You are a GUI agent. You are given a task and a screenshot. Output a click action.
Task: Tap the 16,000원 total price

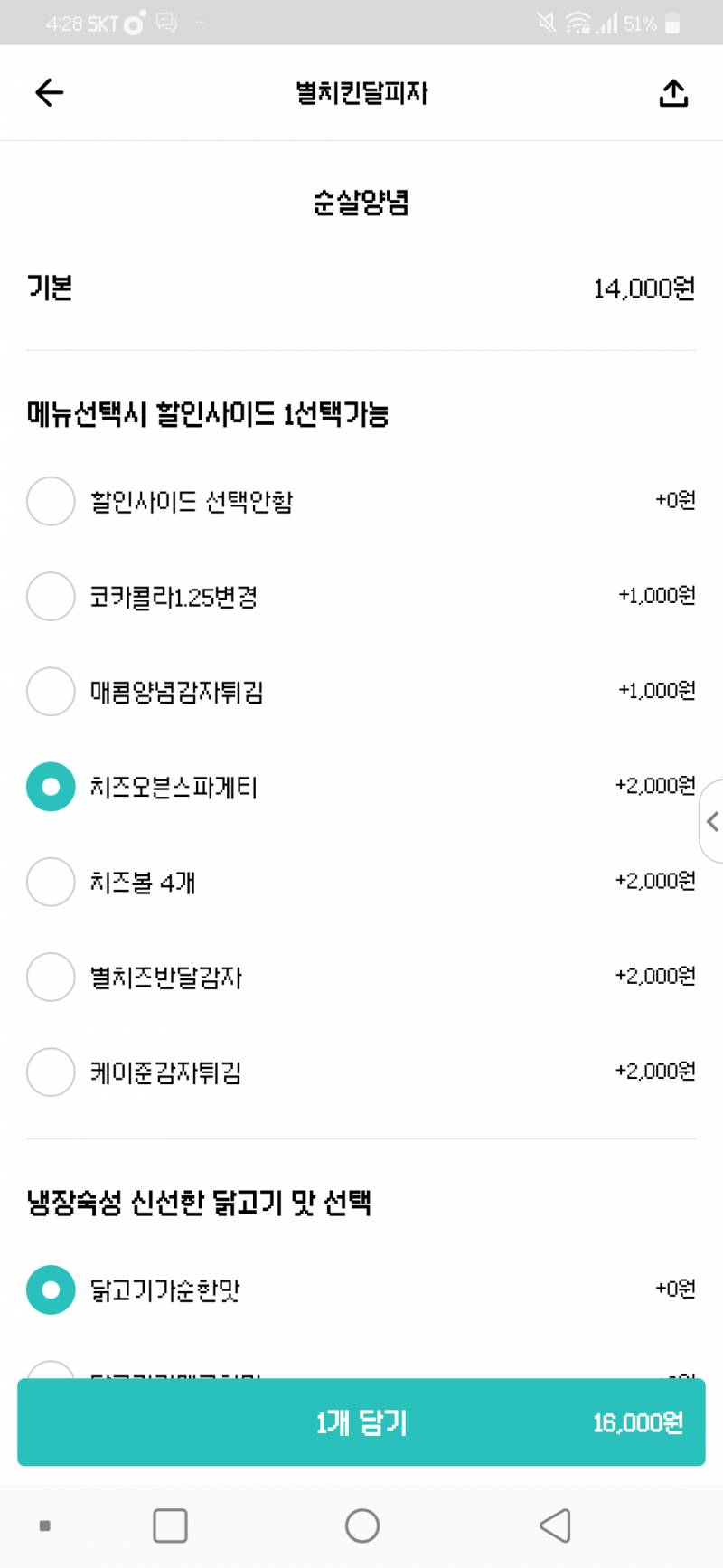point(637,1422)
